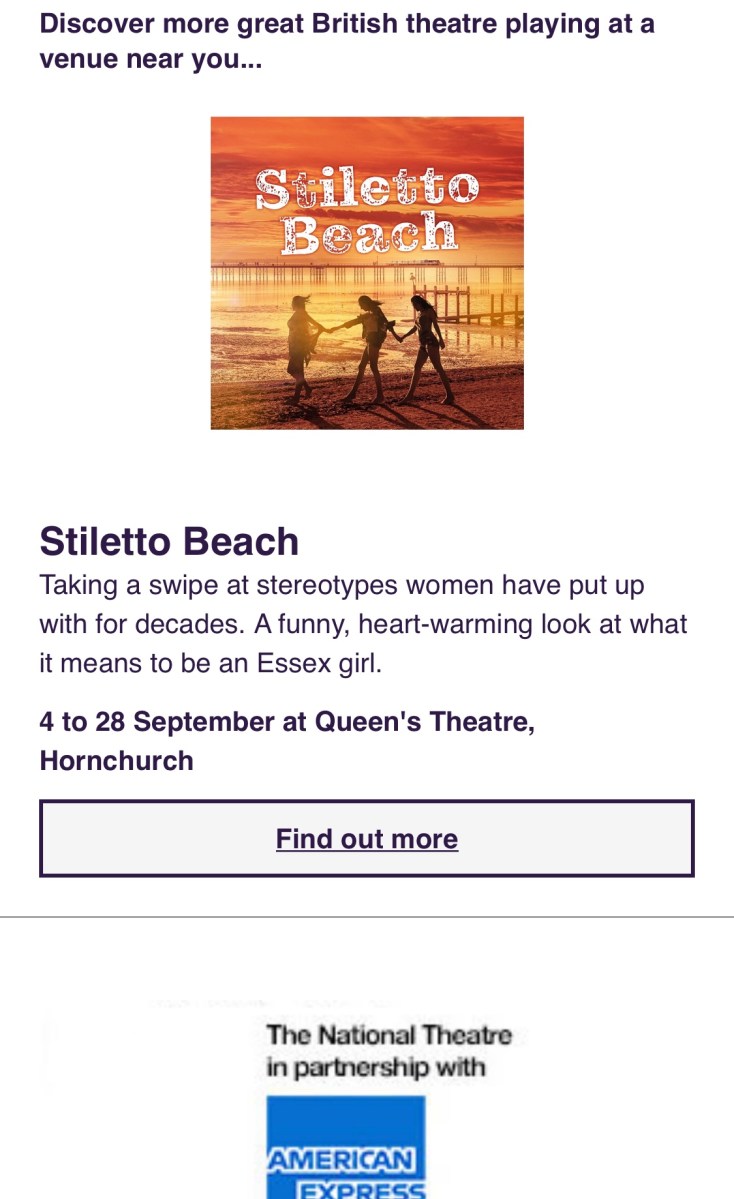Open the Stiletto Beach poster image
The height and width of the screenshot is (1199, 734).
click(x=367, y=273)
